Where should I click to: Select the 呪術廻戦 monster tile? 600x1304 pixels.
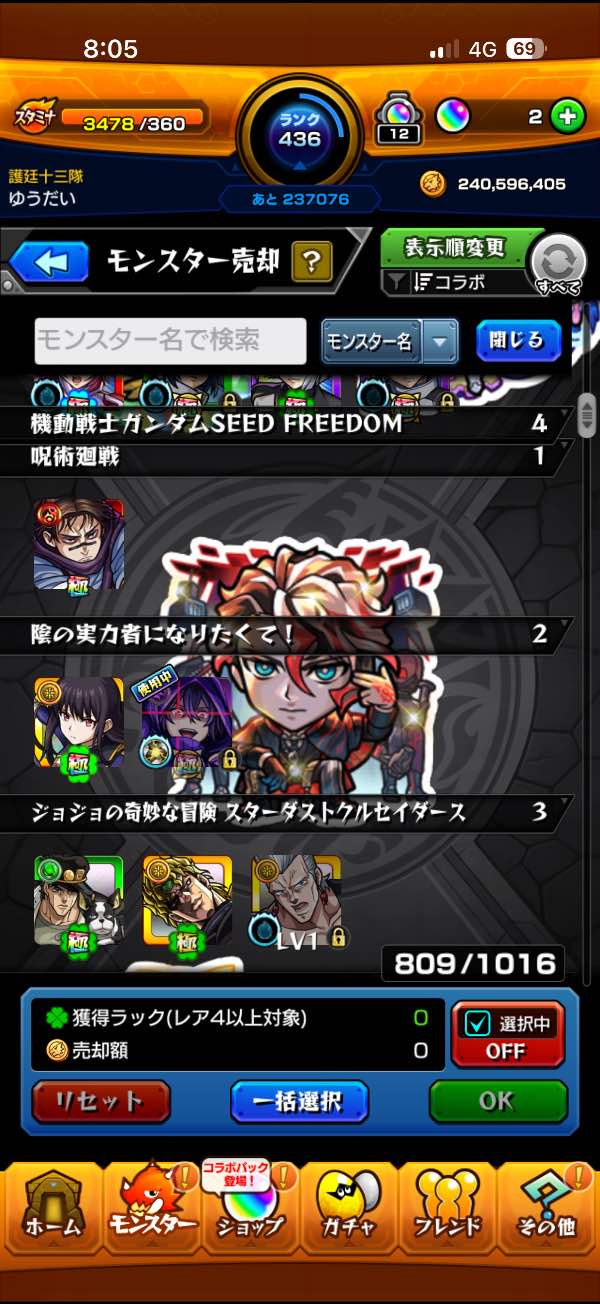[79, 545]
